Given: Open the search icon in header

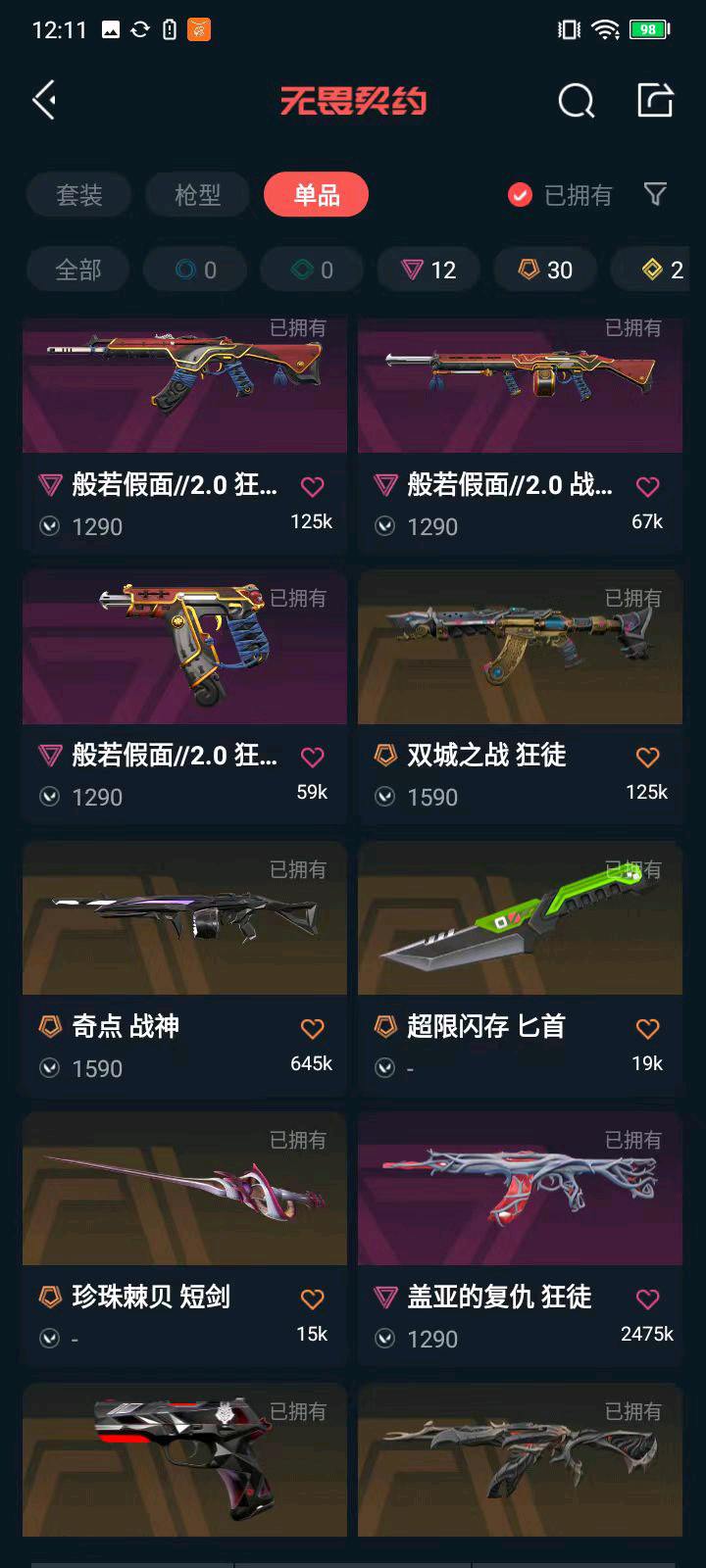Looking at the screenshot, I should (x=577, y=100).
